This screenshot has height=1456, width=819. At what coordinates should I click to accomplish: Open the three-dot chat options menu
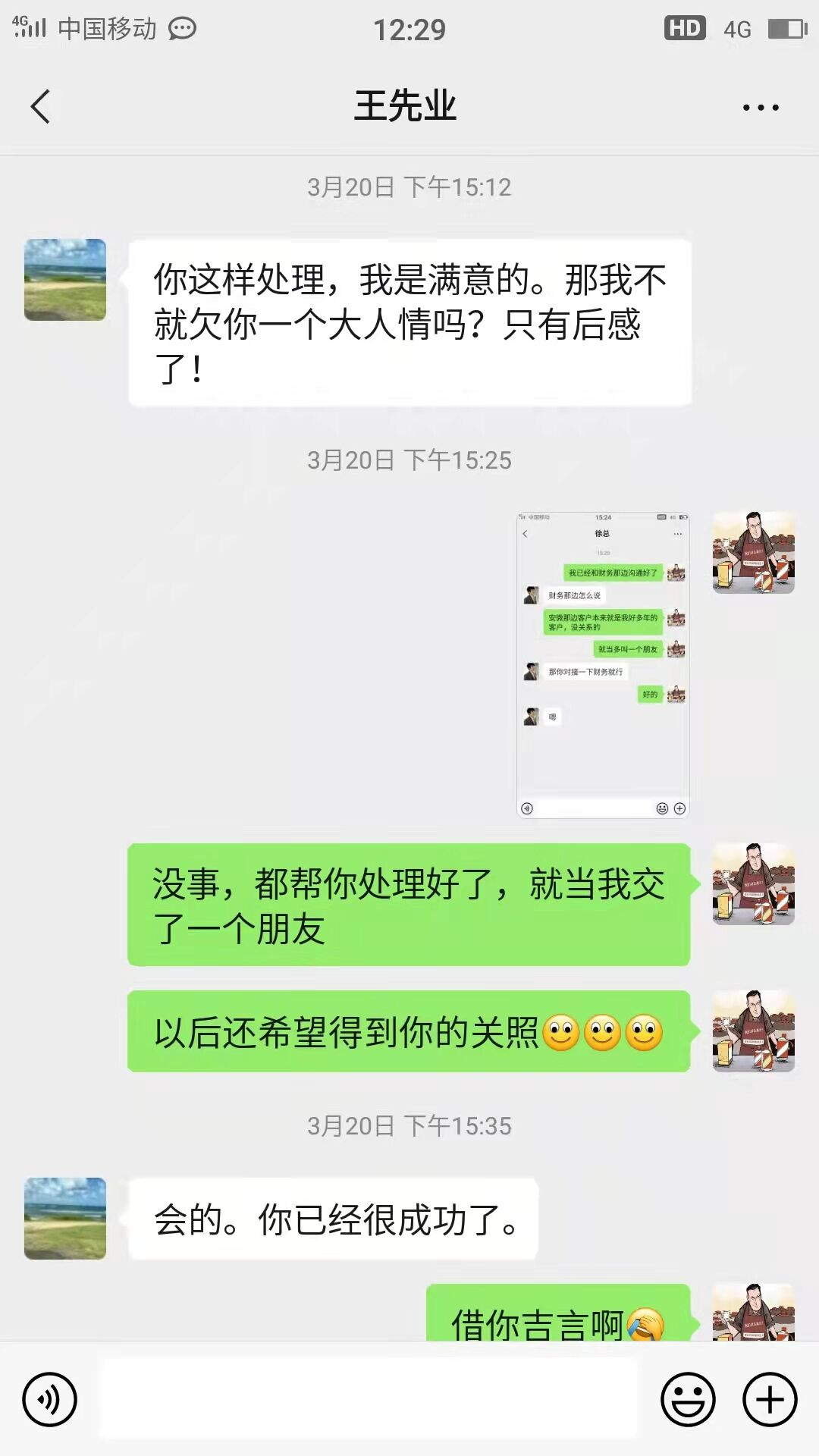click(x=761, y=108)
